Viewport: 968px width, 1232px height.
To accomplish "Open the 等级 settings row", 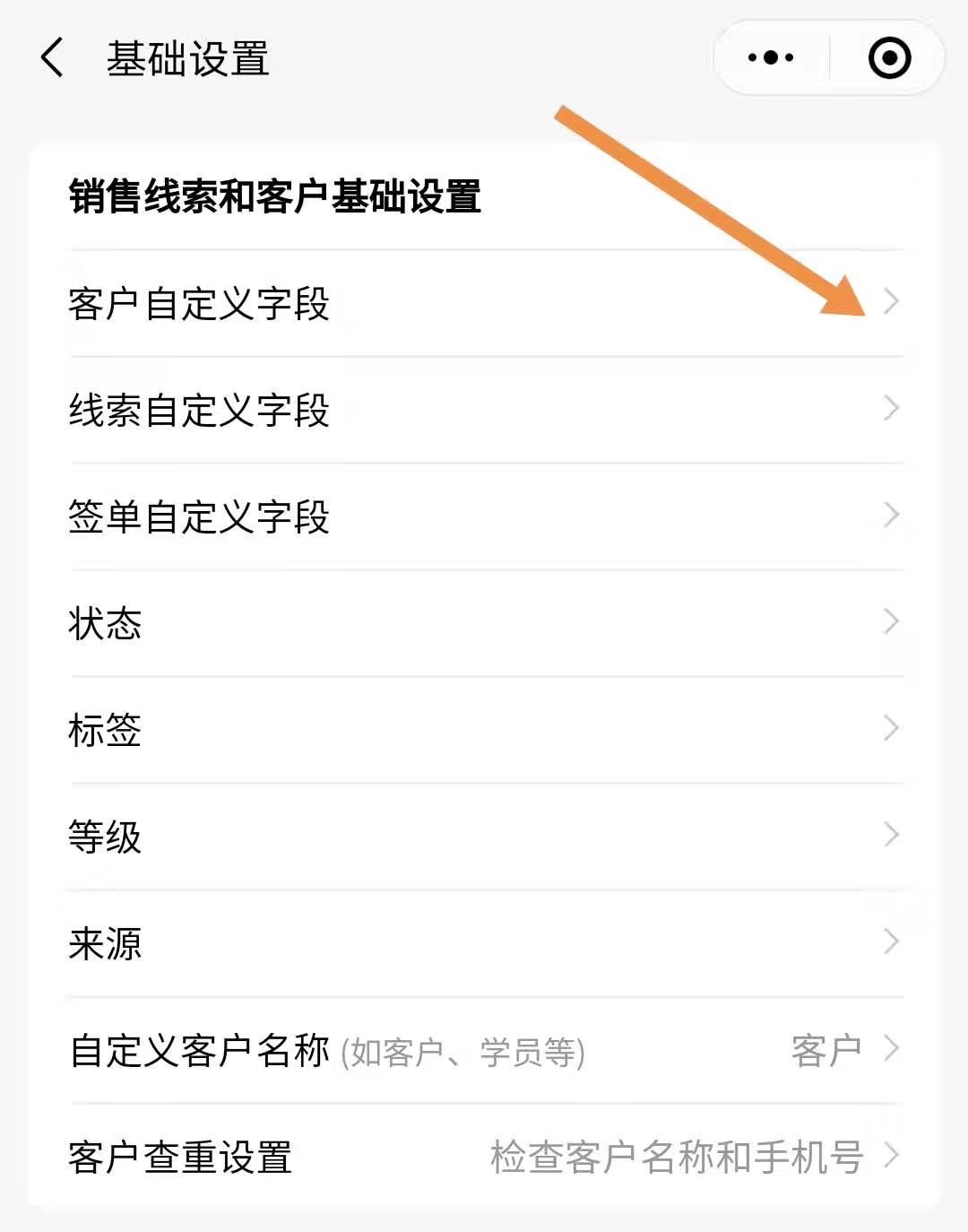I will [x=484, y=837].
